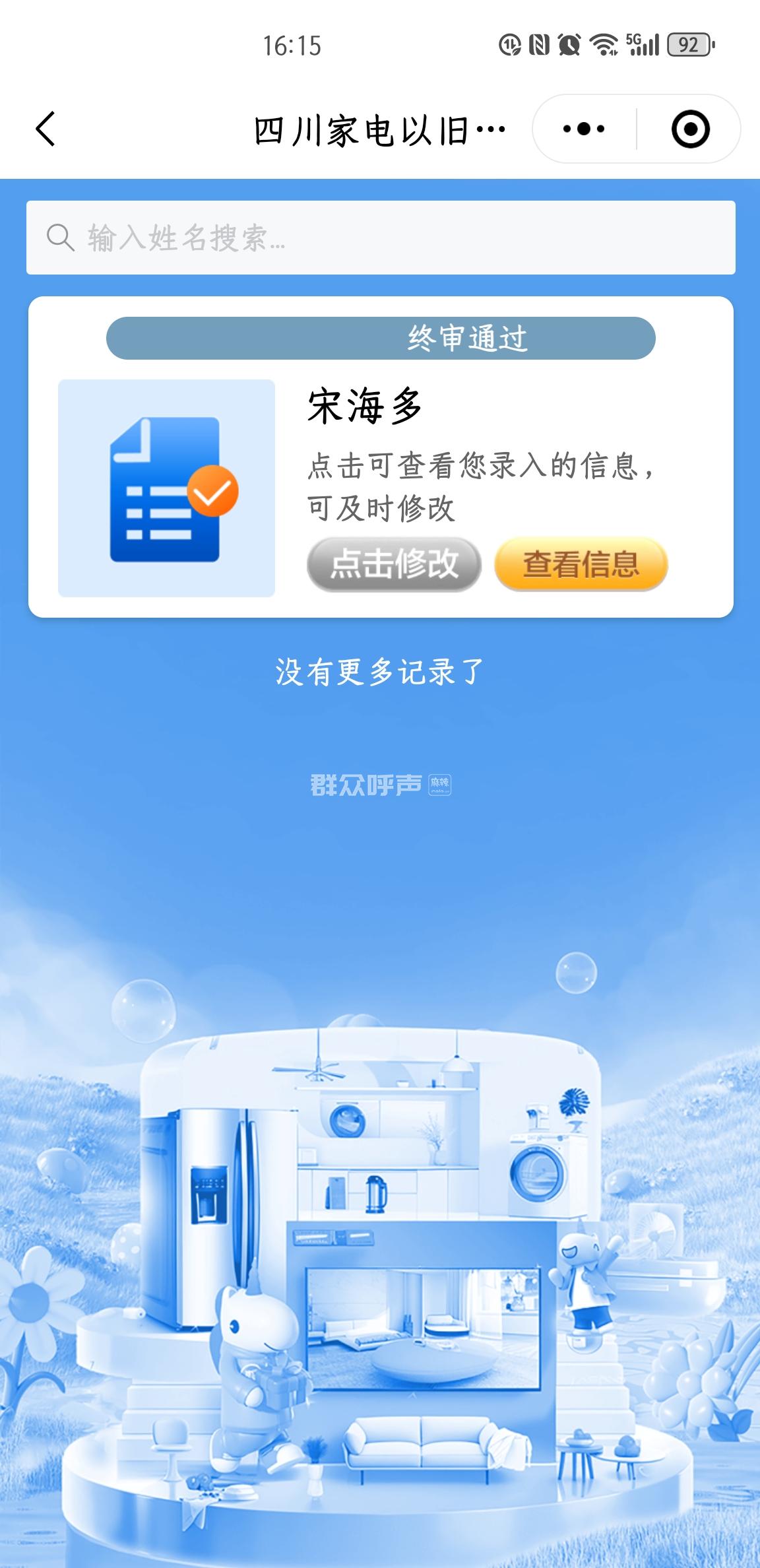760x1568 pixels.
Task: Tap the 点击修改 button
Action: (394, 564)
